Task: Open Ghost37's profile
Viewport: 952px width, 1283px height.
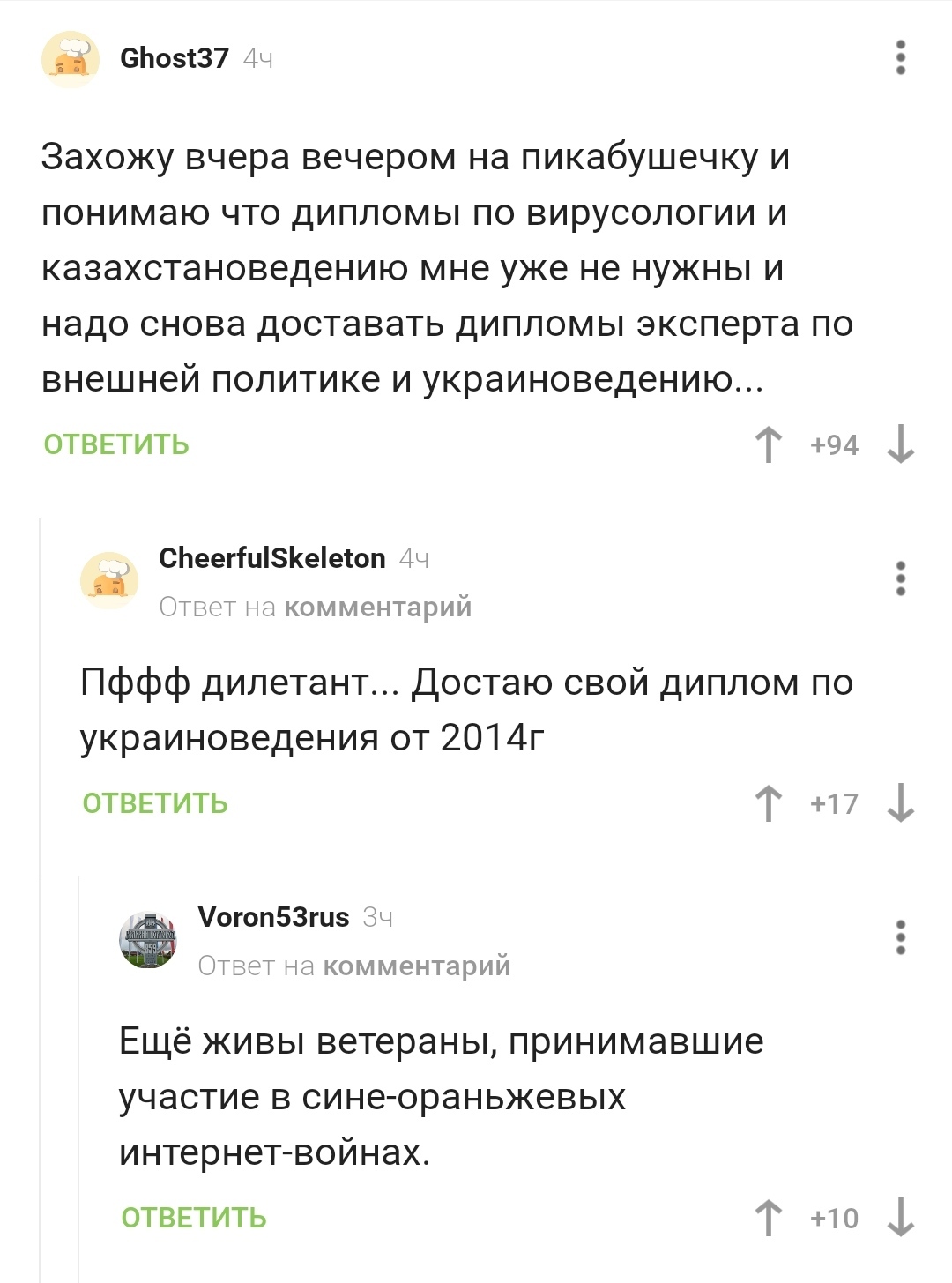Action: [174, 58]
